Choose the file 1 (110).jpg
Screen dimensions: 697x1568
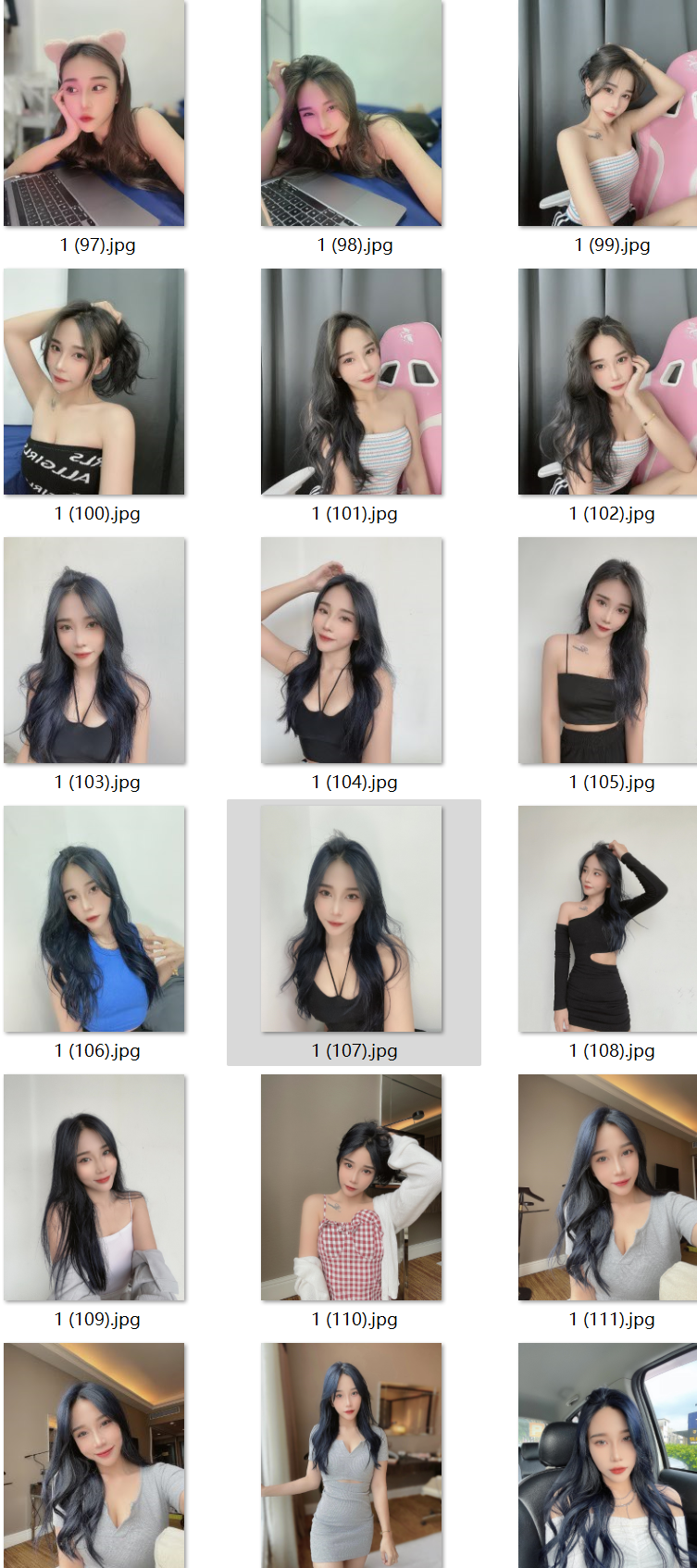[352, 1187]
